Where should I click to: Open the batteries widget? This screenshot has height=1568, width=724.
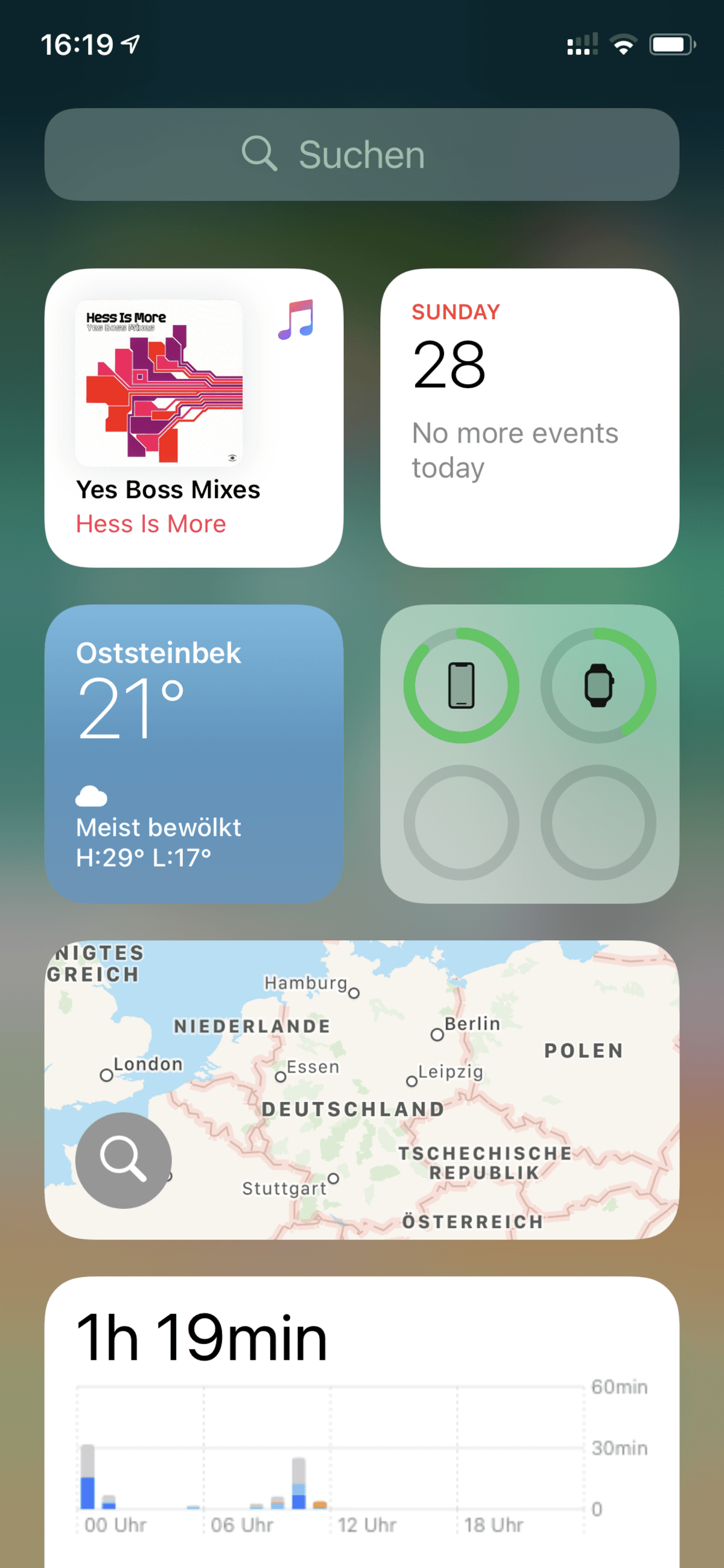point(529,754)
